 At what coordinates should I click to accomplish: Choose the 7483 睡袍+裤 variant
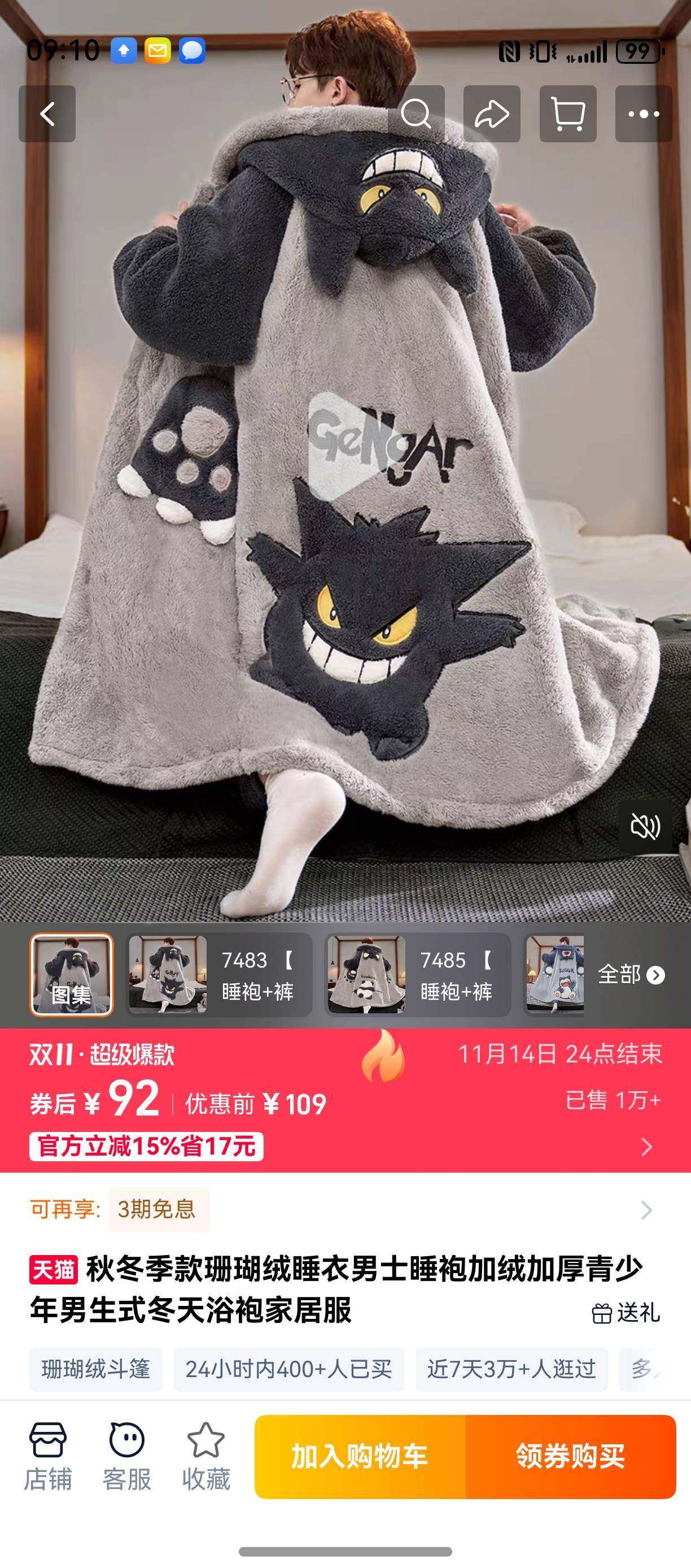coord(219,974)
